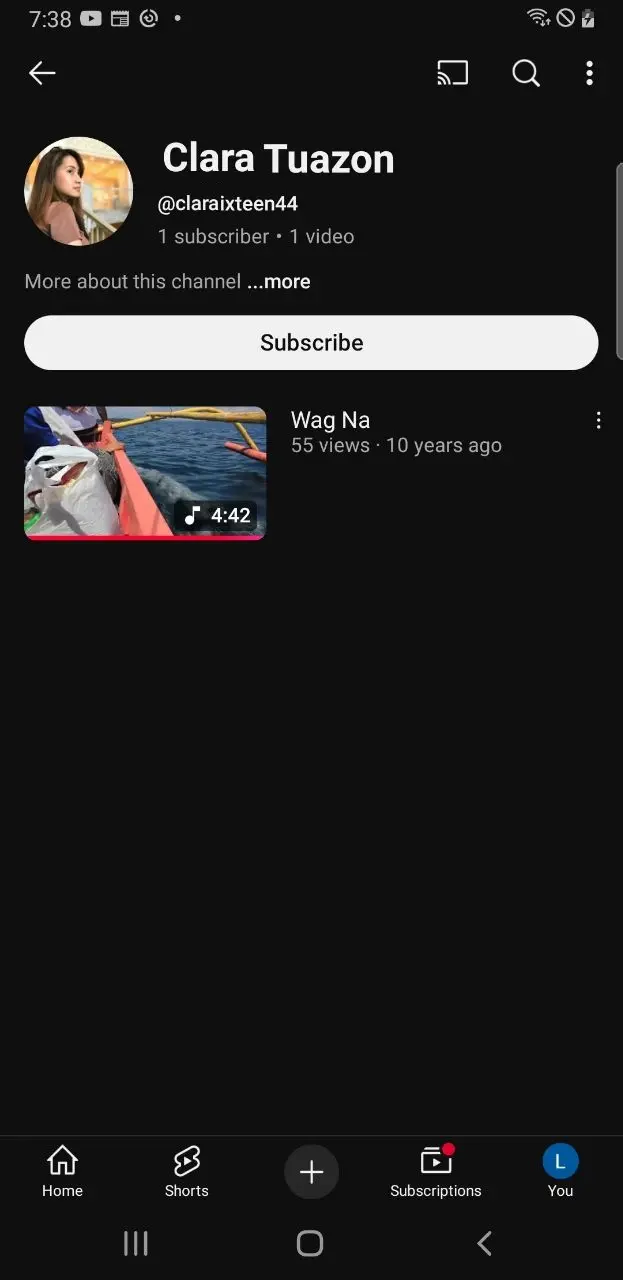Tap the system home button
623x1280 pixels.
[x=310, y=1243]
